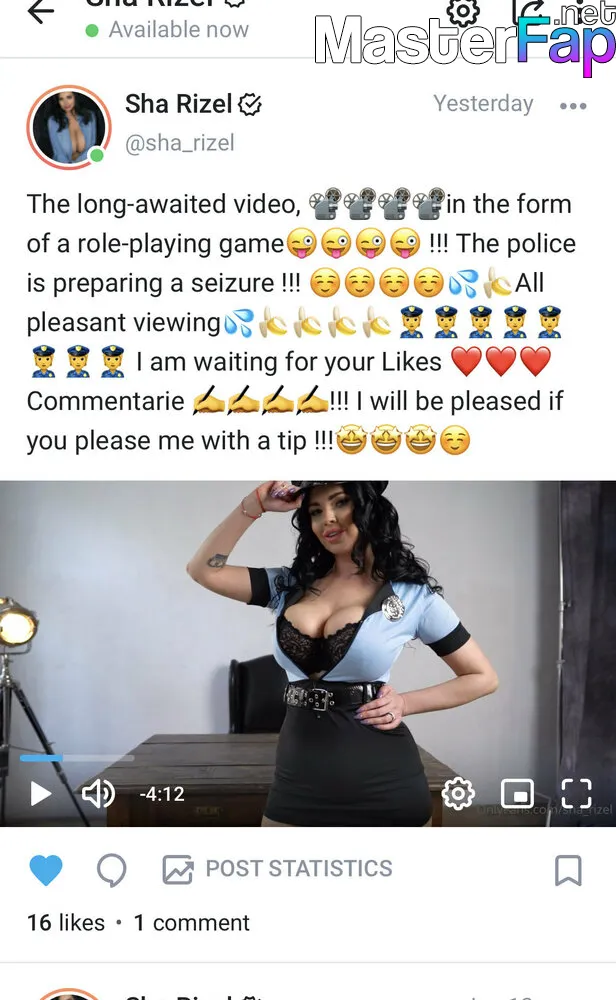Mute the video with the speaker icon
Image resolution: width=616 pixels, height=1000 pixels.
click(99, 794)
